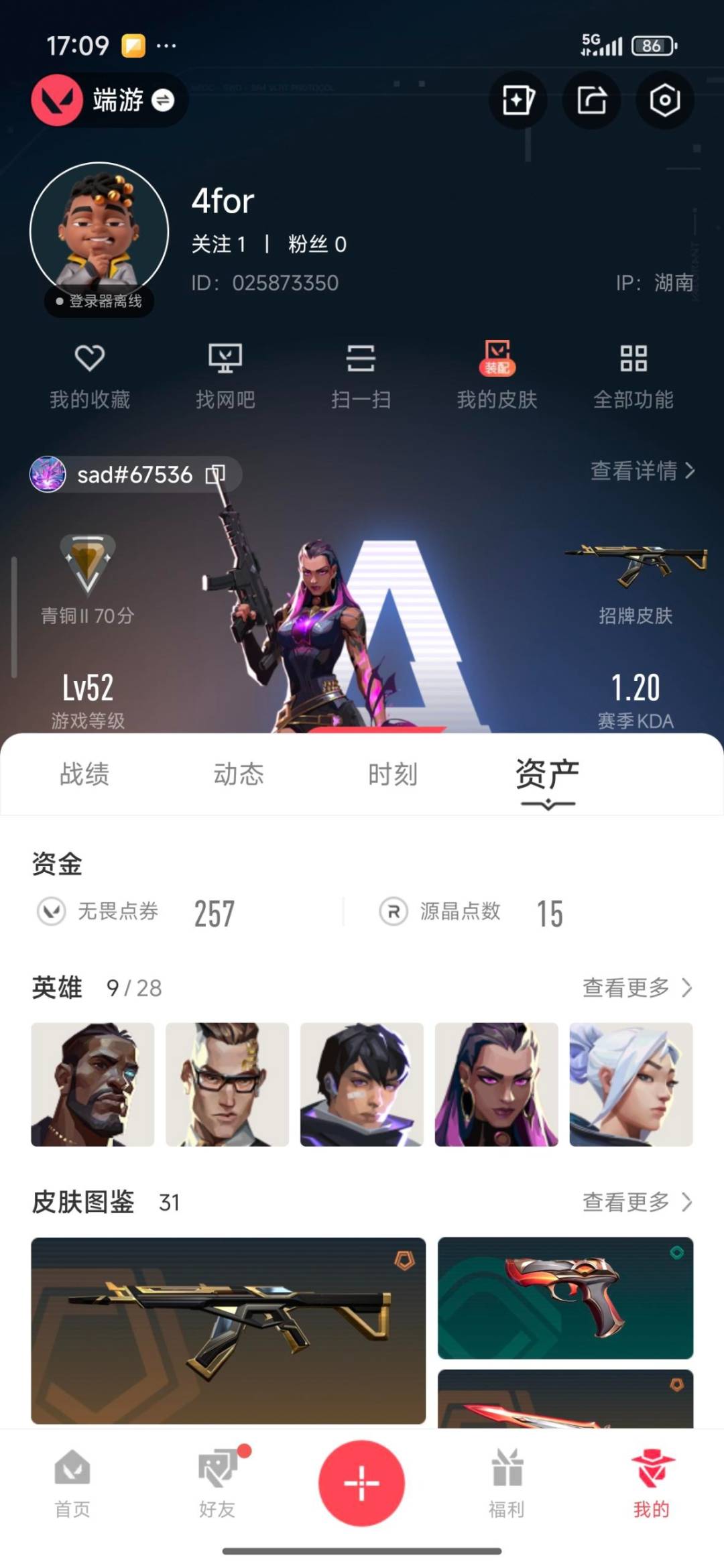
Task: Switch to the 动态 tab
Action: point(239,774)
